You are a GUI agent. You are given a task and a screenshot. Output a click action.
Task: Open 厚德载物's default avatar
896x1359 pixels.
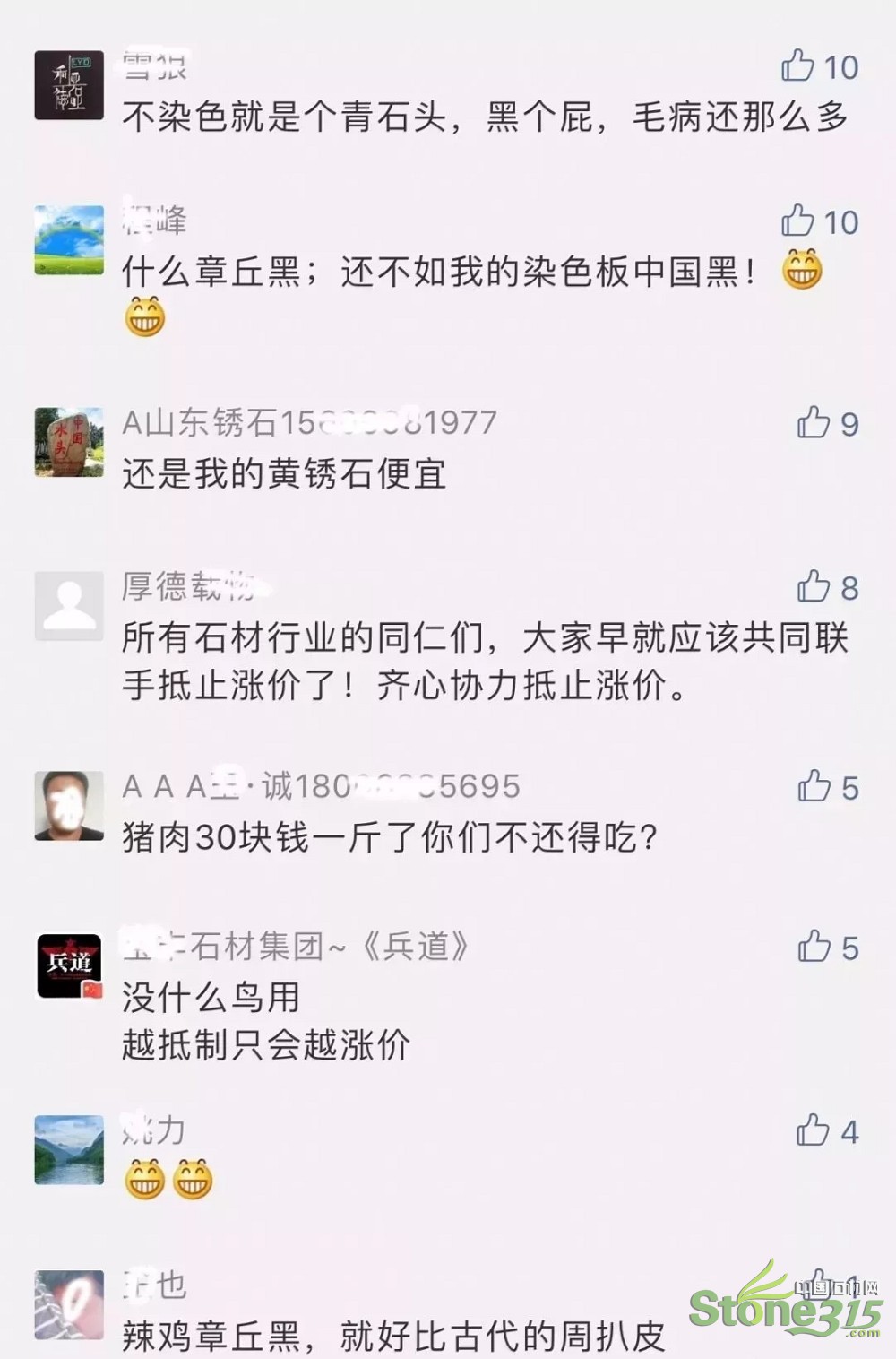69,606
